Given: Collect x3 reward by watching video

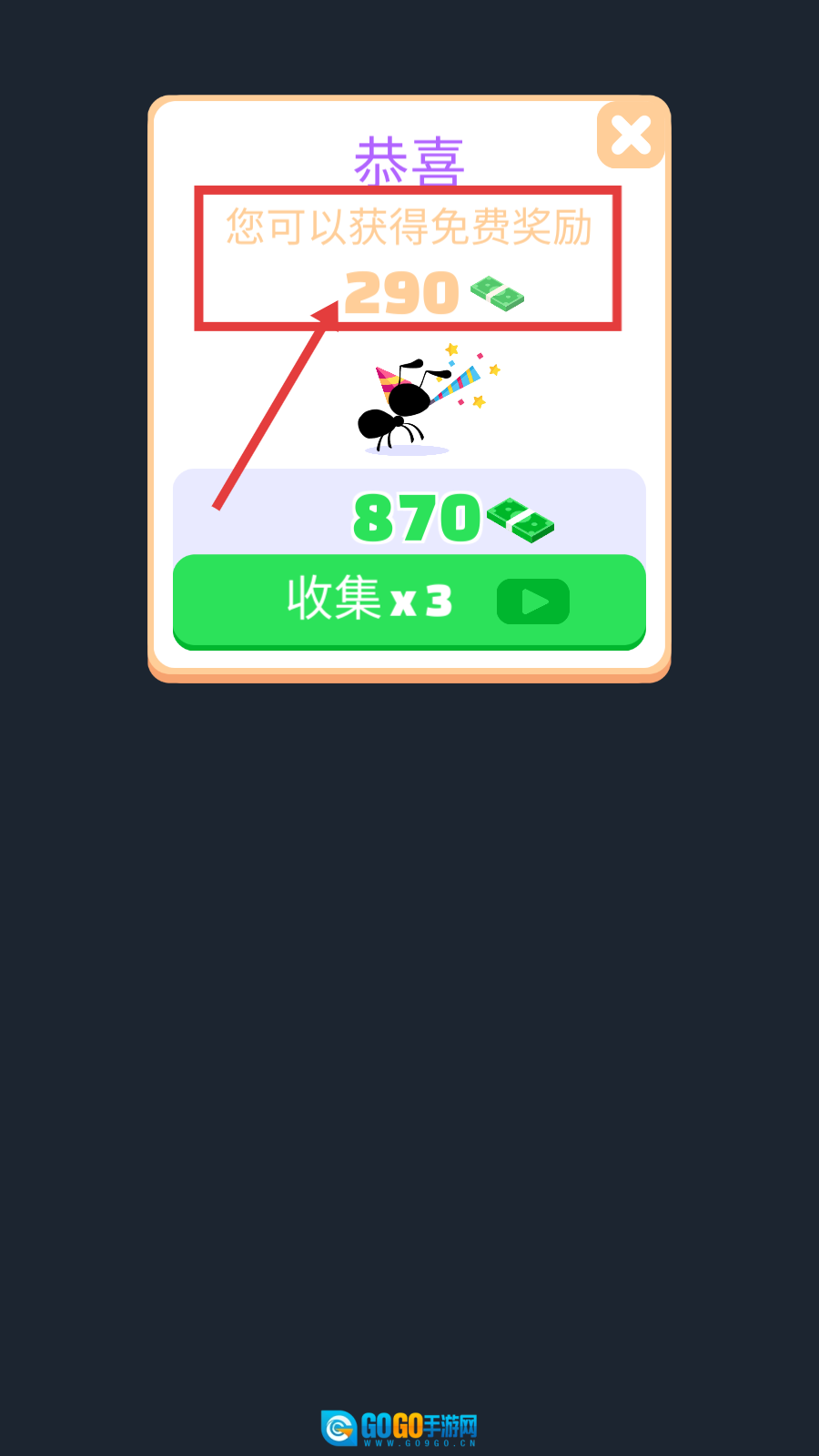Looking at the screenshot, I should click(x=409, y=601).
